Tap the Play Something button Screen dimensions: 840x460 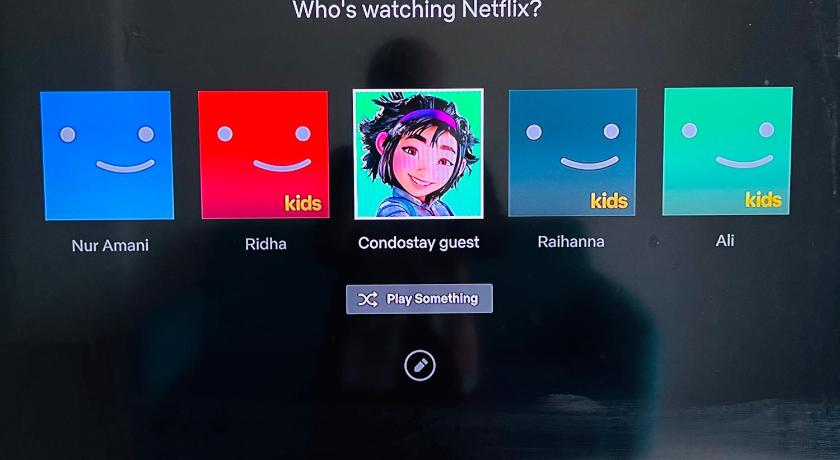tap(419, 299)
